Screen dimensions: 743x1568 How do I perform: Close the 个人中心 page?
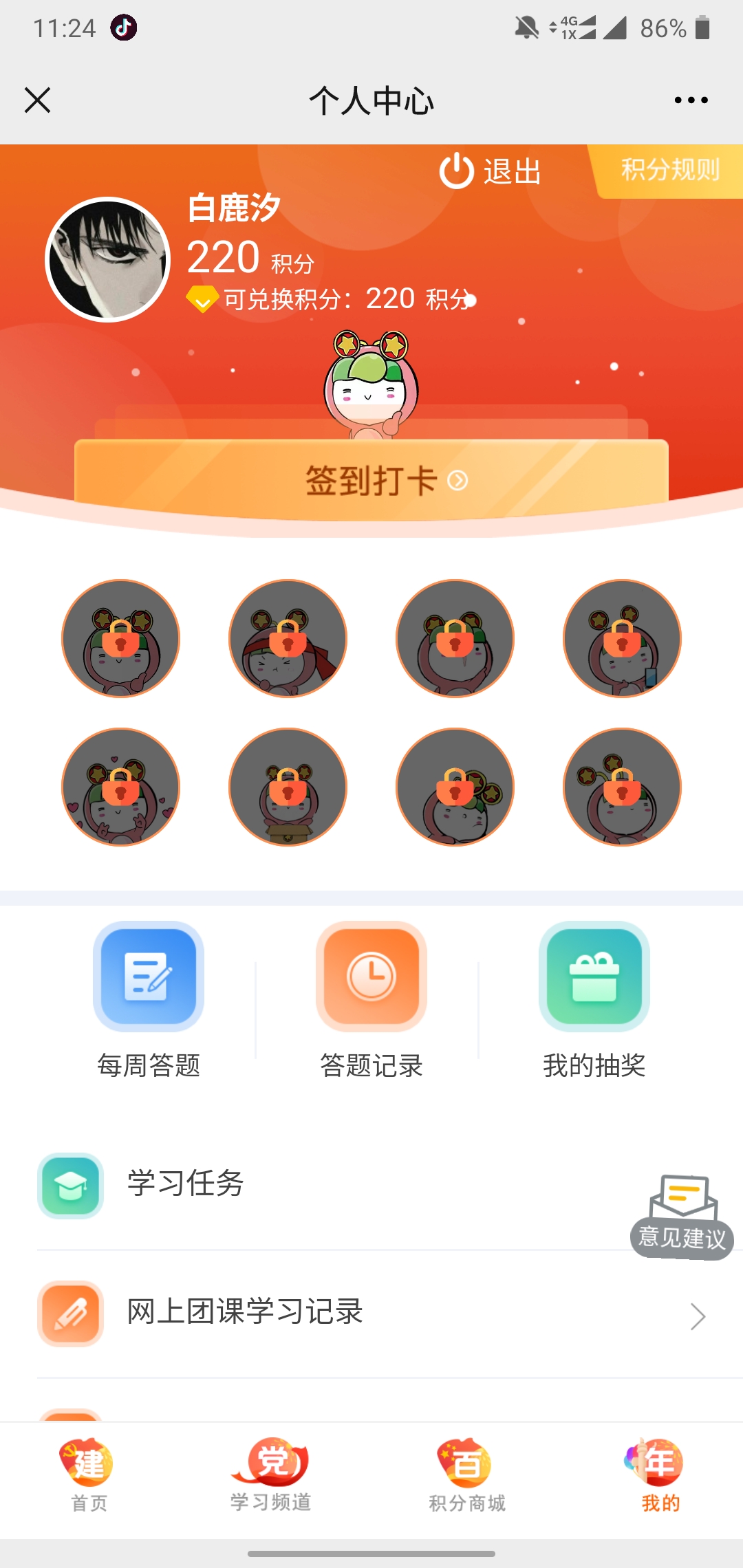(x=38, y=100)
